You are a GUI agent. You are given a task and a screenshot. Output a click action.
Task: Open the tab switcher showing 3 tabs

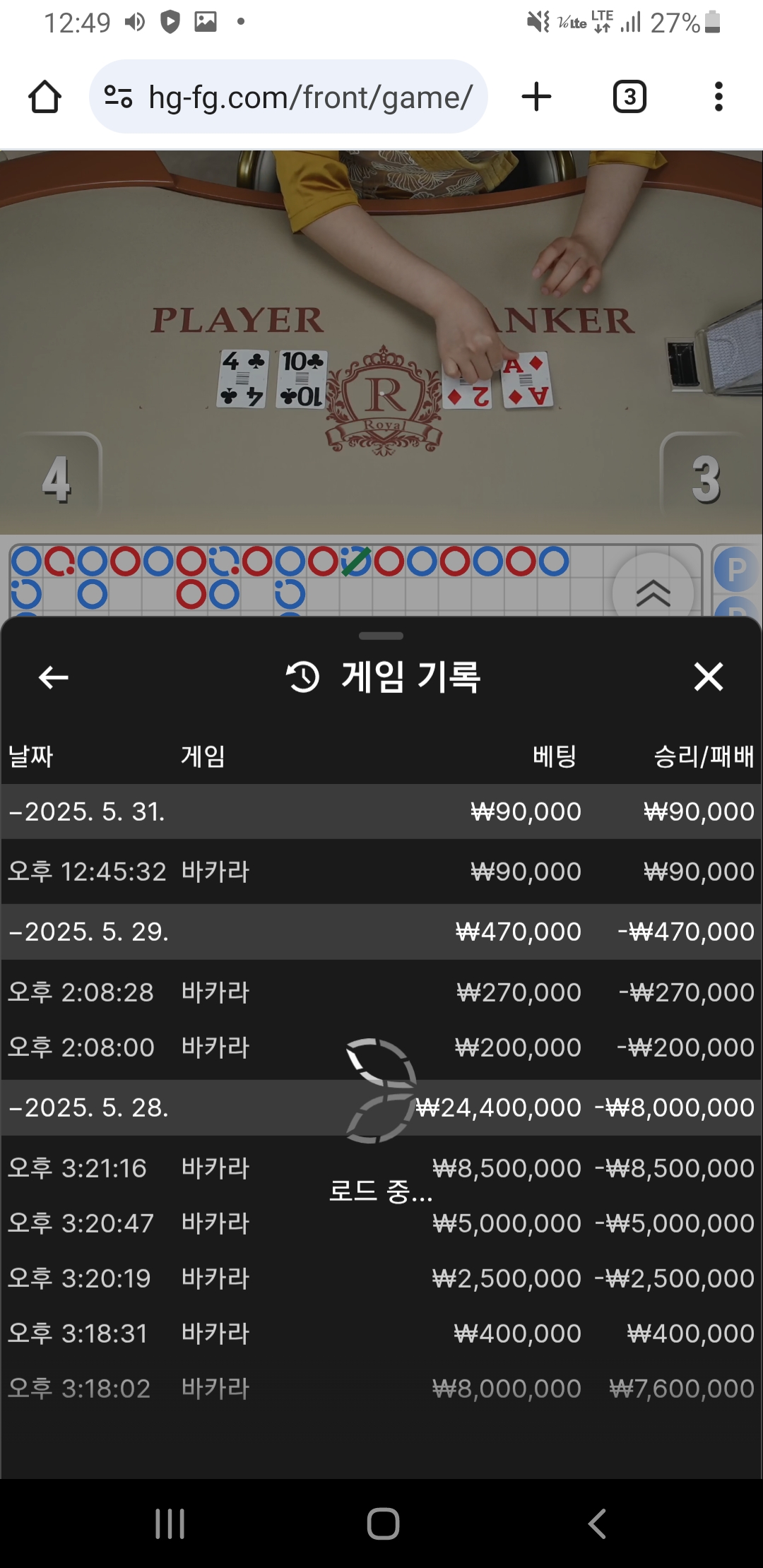[x=629, y=97]
